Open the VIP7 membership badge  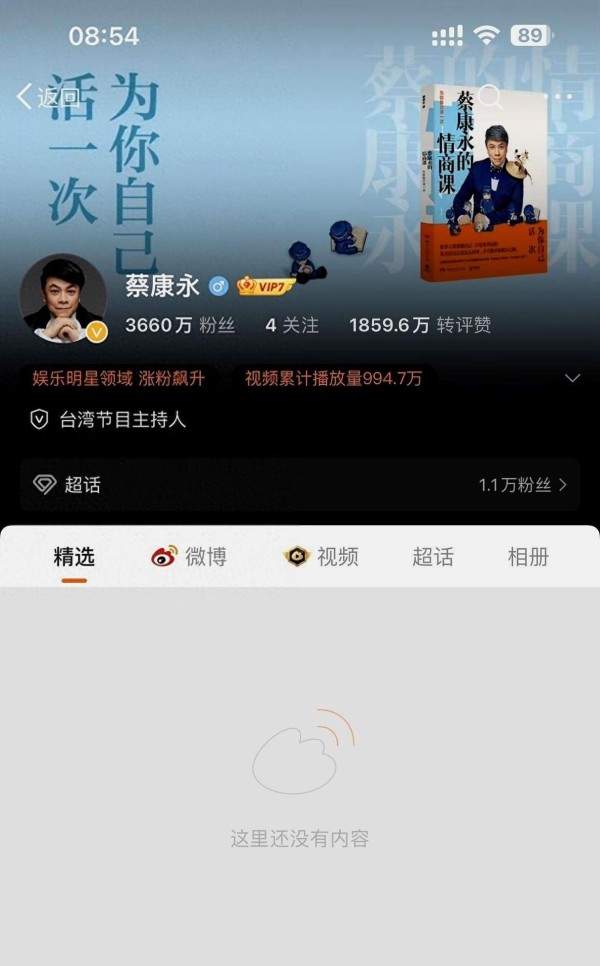tap(265, 287)
